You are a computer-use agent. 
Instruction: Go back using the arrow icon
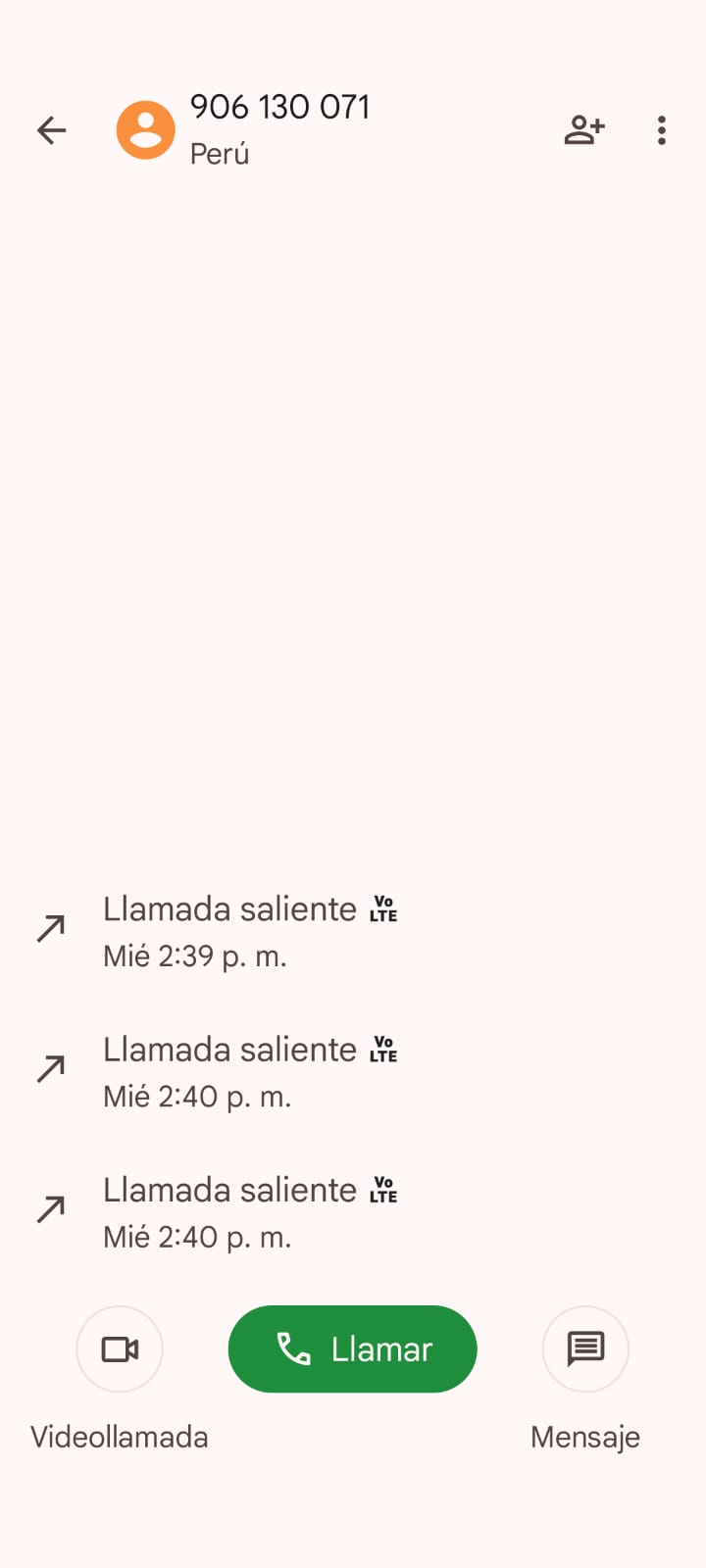pos(51,130)
